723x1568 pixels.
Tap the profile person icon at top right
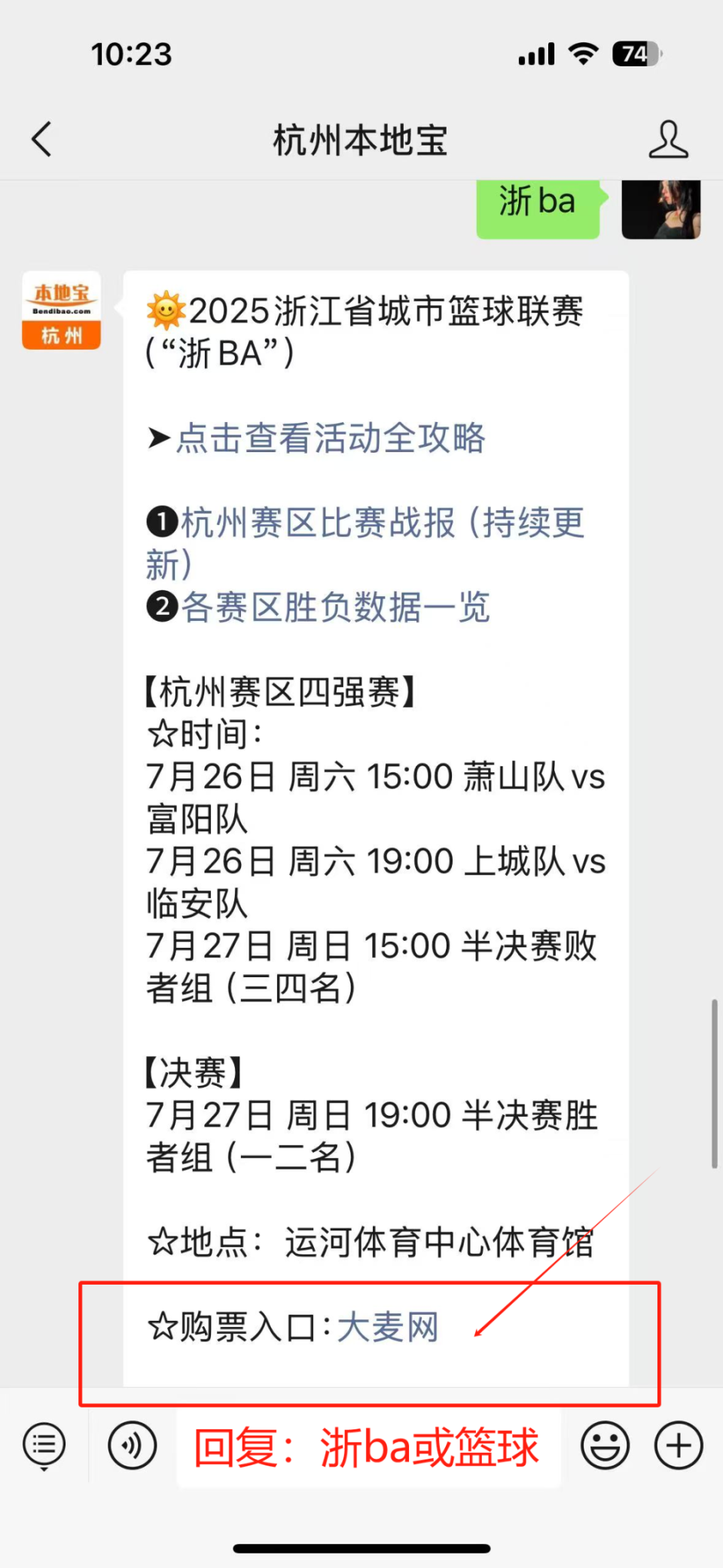[667, 139]
